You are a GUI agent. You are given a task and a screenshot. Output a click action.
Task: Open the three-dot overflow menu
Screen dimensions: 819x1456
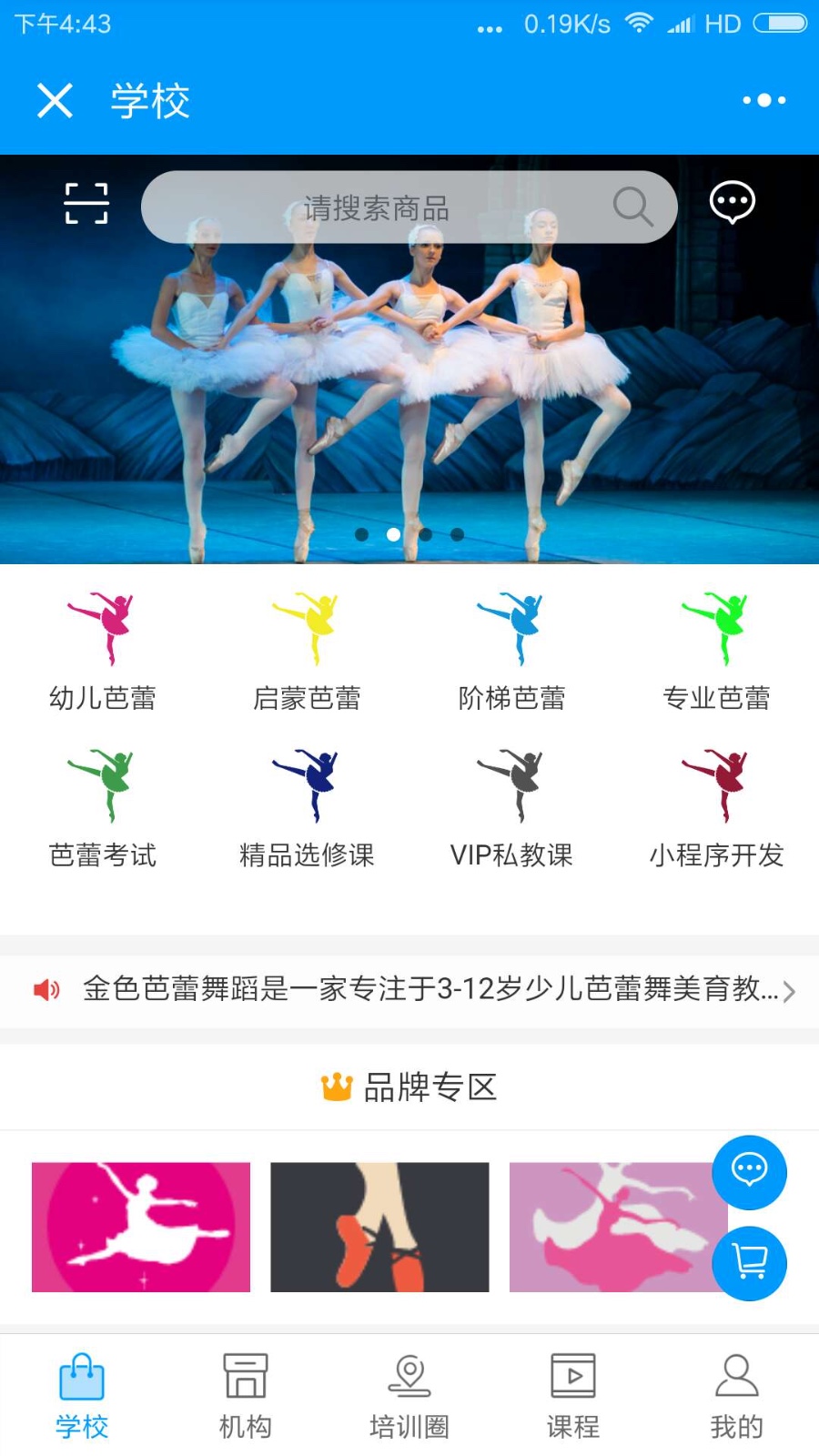[764, 100]
